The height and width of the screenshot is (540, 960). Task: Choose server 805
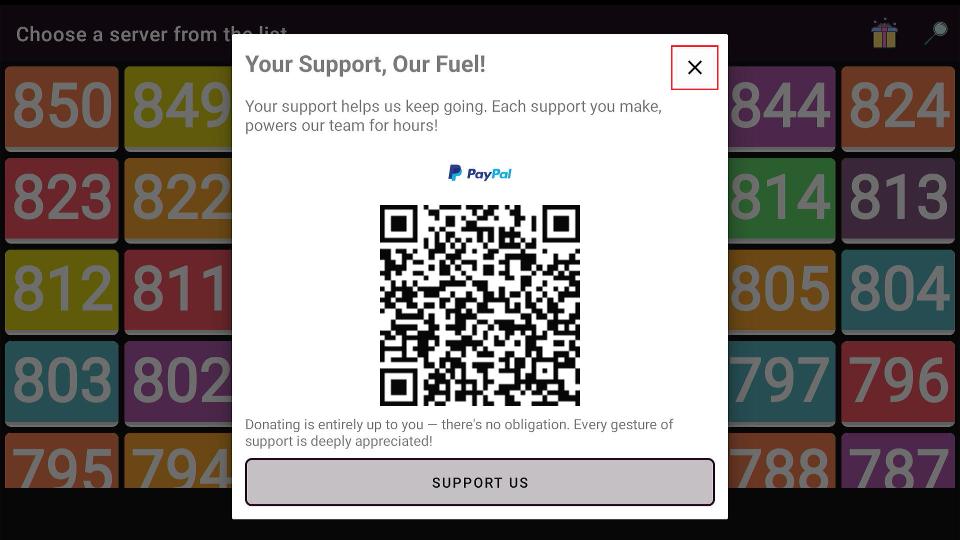[x=782, y=290]
